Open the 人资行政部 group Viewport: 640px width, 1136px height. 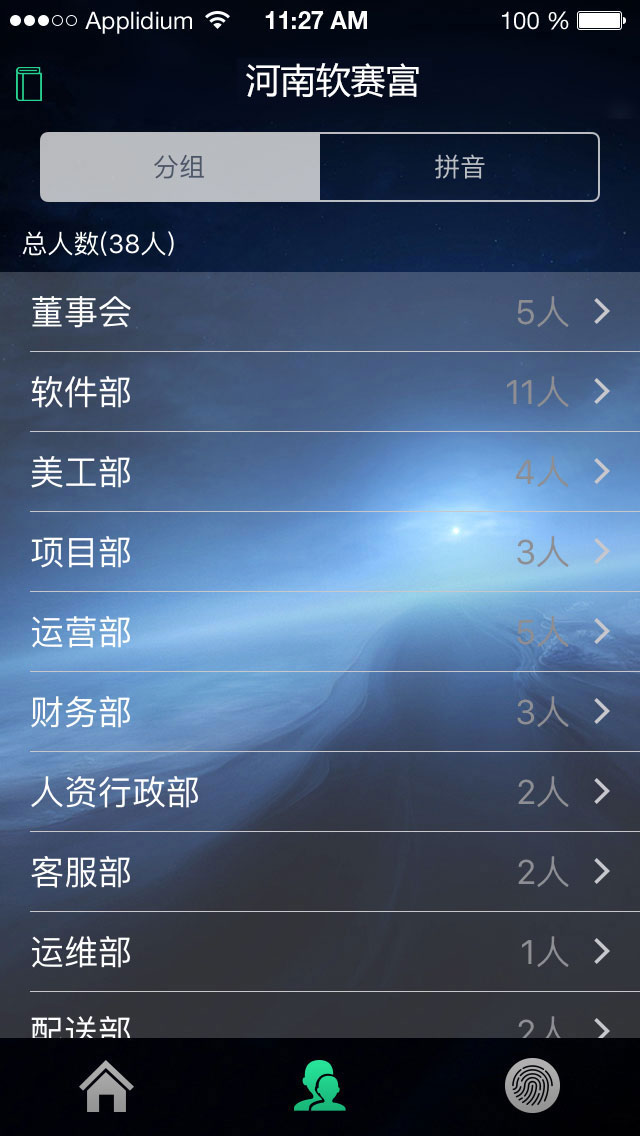pyautogui.click(x=320, y=792)
